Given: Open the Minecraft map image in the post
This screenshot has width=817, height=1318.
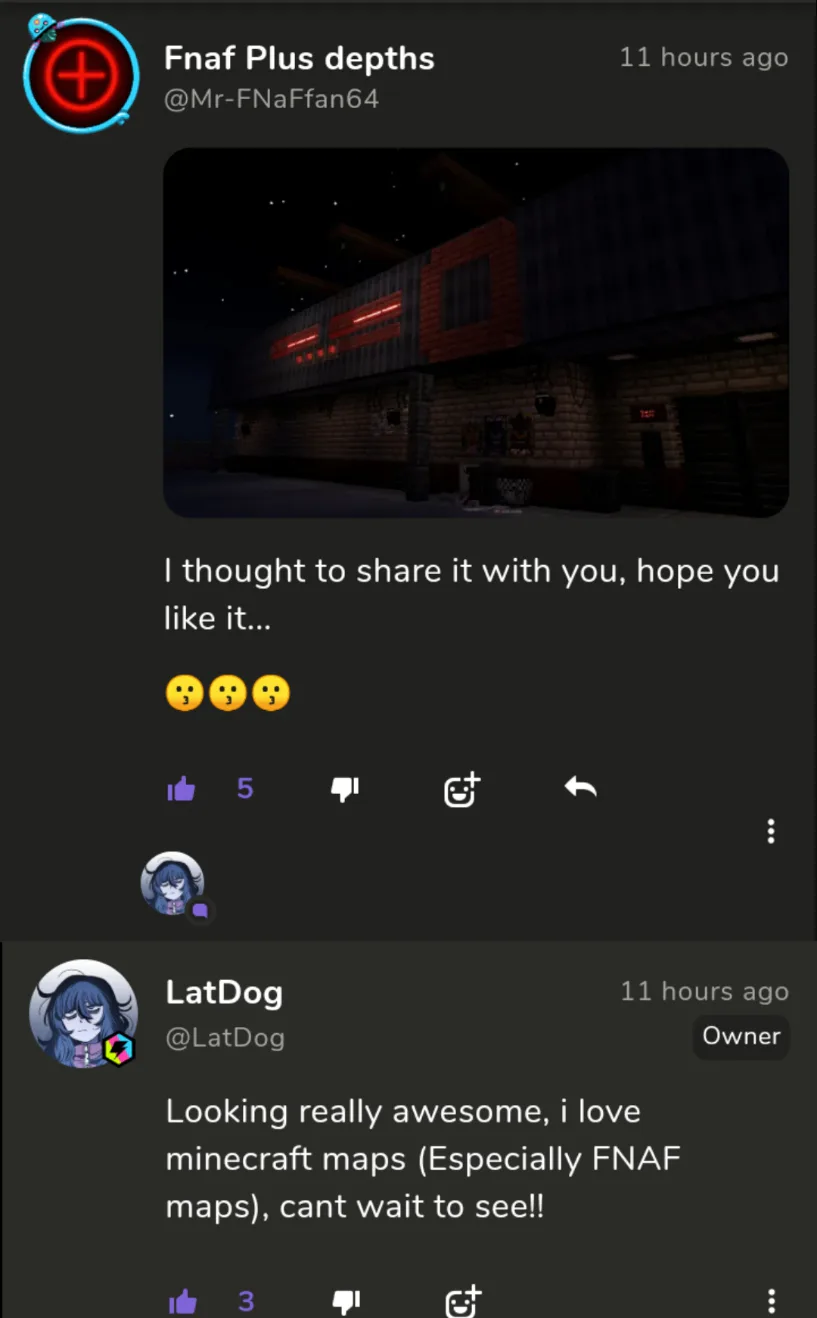Looking at the screenshot, I should click(476, 332).
